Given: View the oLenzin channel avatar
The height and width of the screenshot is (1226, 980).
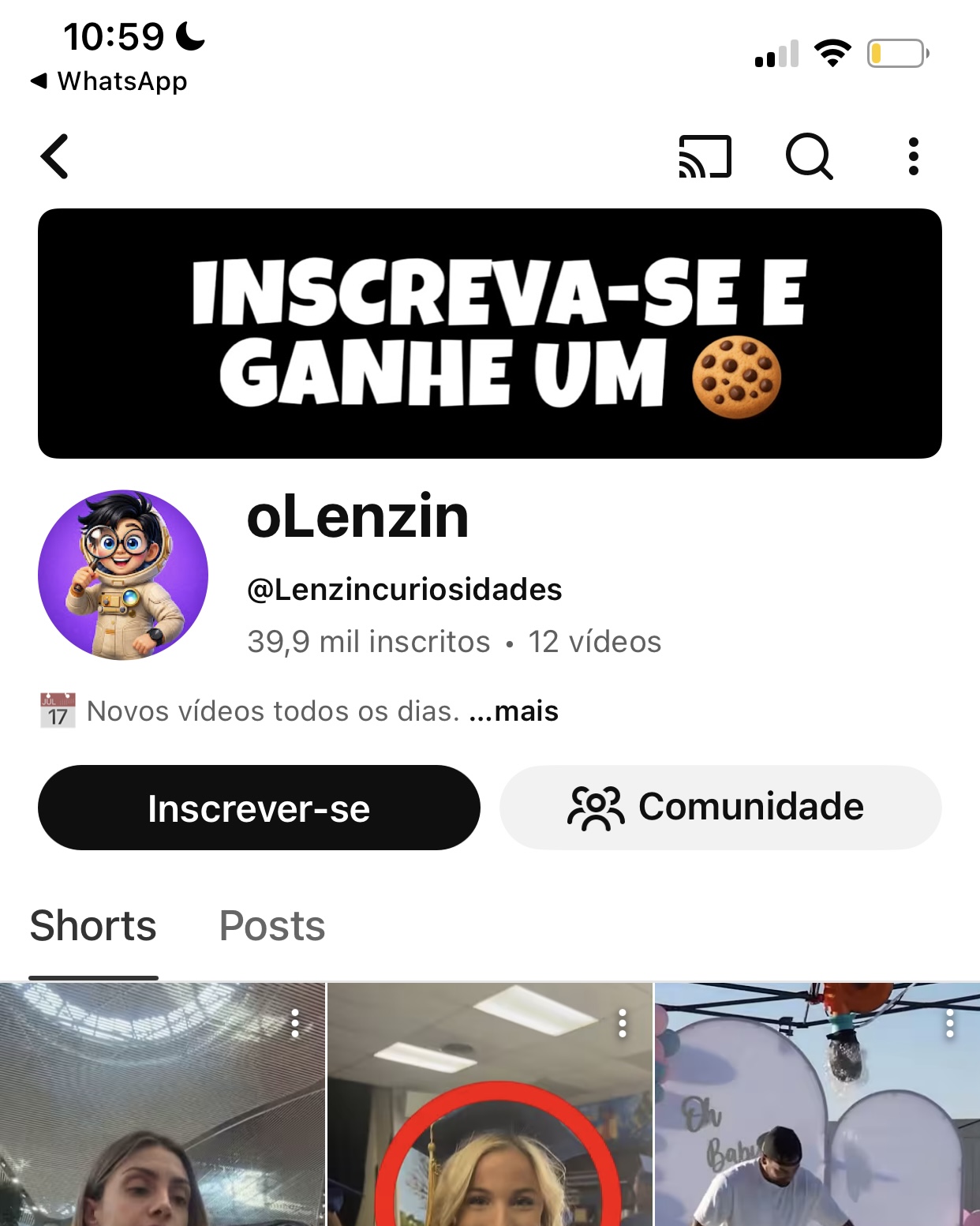Looking at the screenshot, I should pyautogui.click(x=123, y=575).
